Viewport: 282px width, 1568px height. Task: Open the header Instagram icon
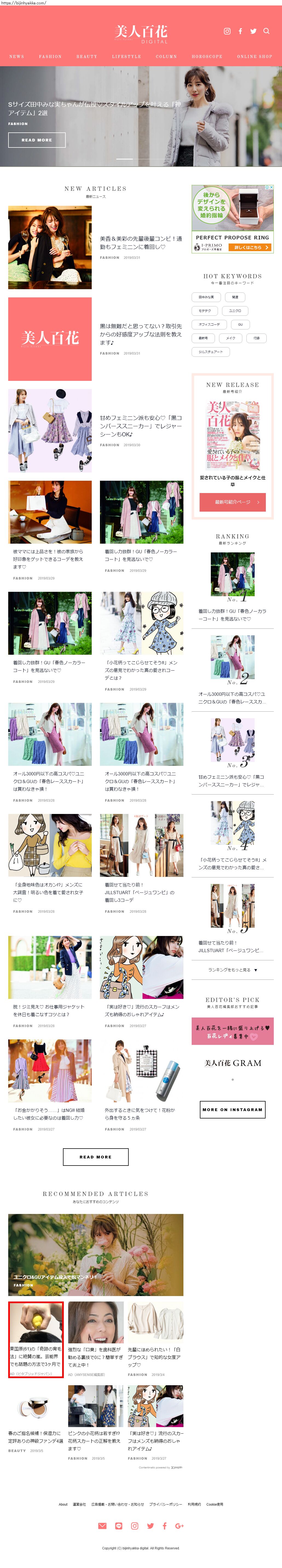227,31
